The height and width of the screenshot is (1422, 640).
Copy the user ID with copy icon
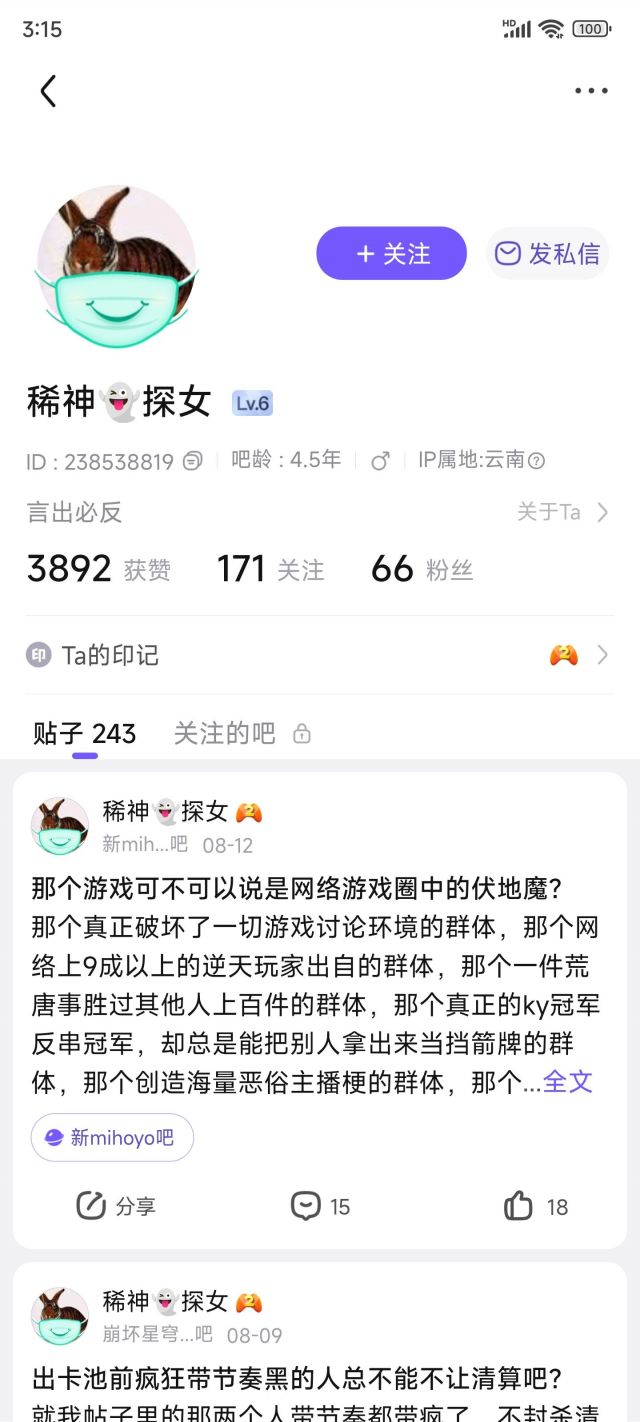194,461
